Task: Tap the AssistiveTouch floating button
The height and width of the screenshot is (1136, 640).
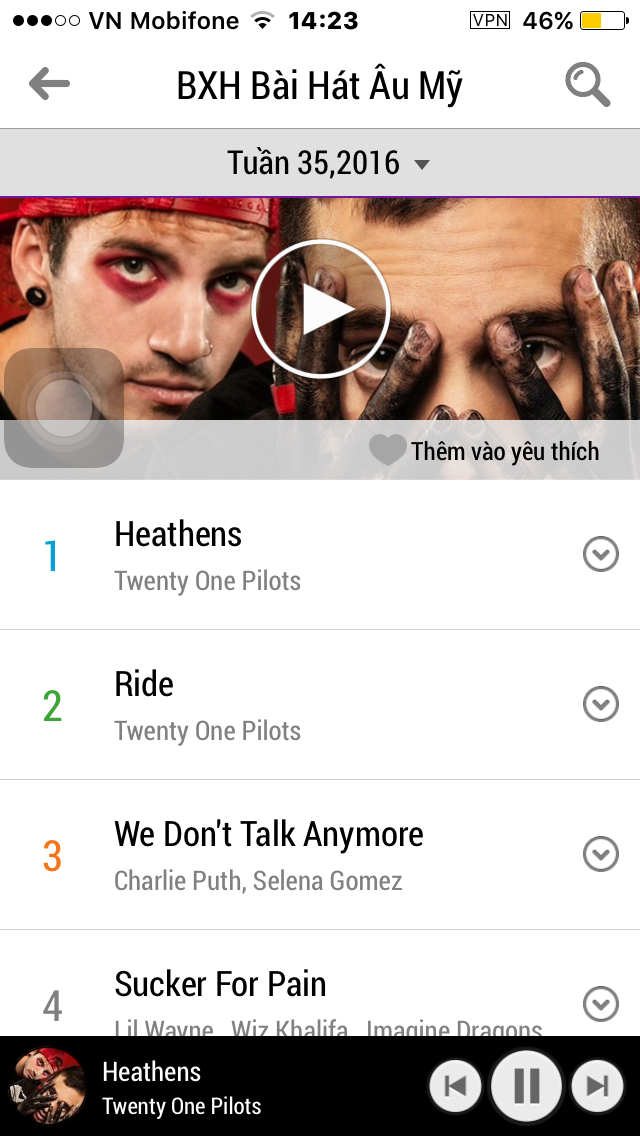Action: click(x=63, y=407)
